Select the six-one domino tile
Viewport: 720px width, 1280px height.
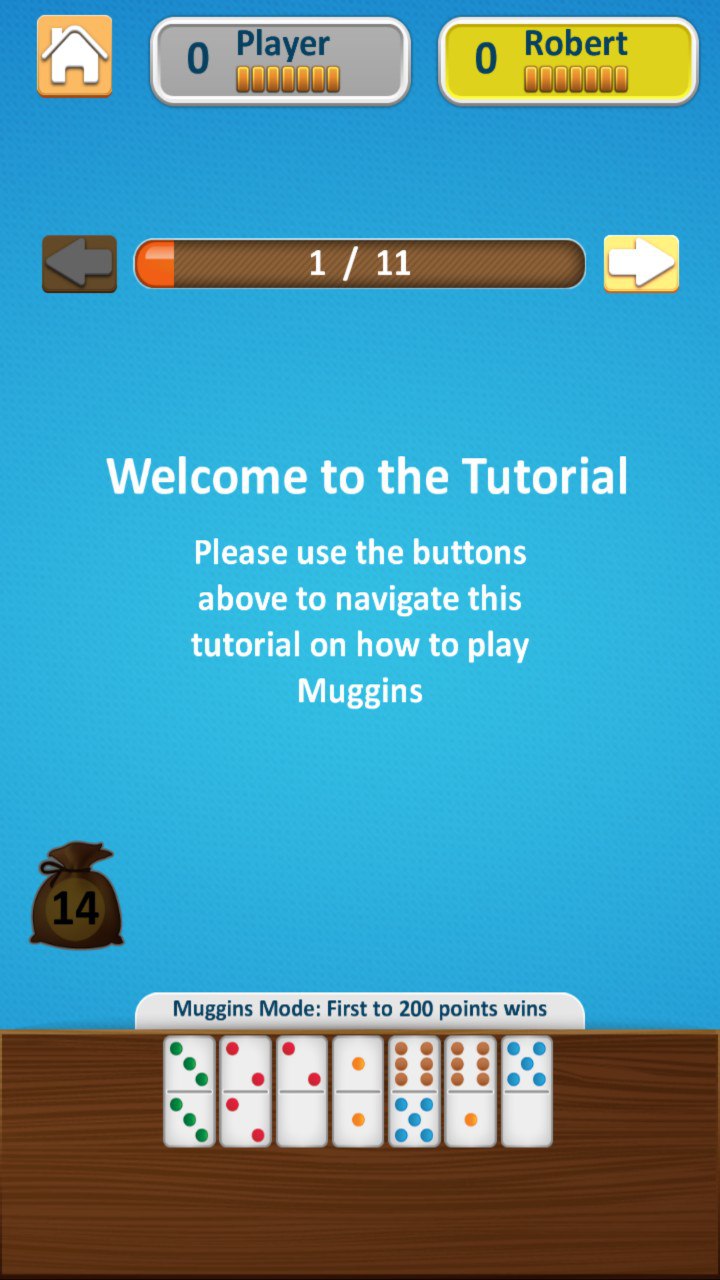[x=470, y=1091]
